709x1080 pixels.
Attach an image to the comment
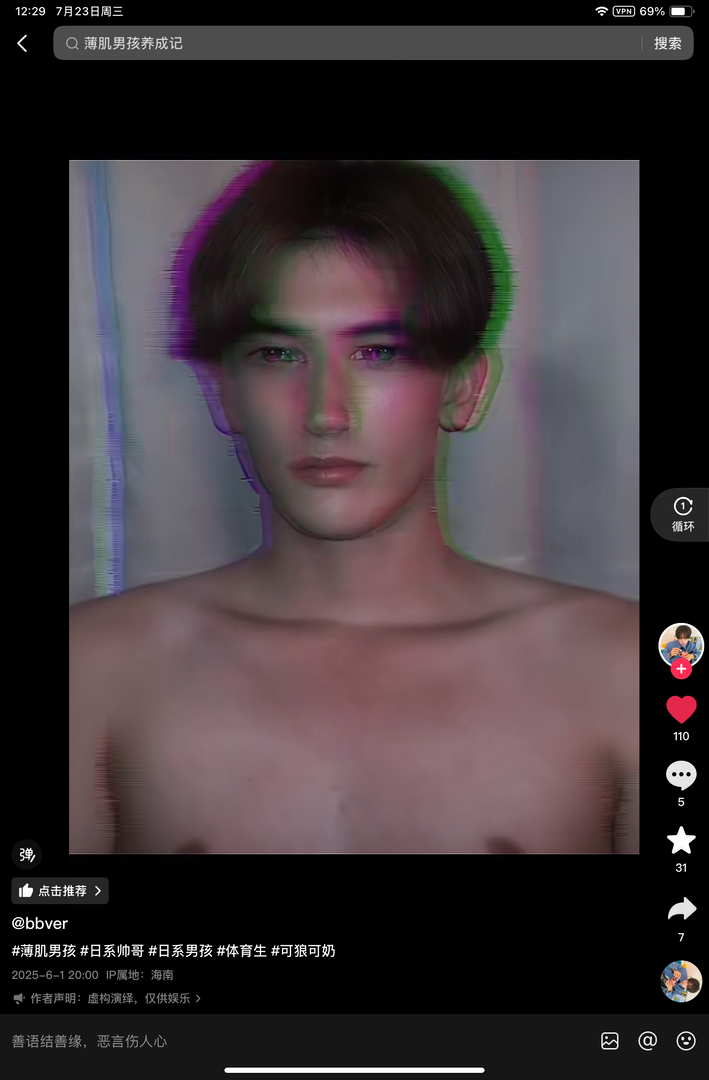pyautogui.click(x=610, y=1041)
